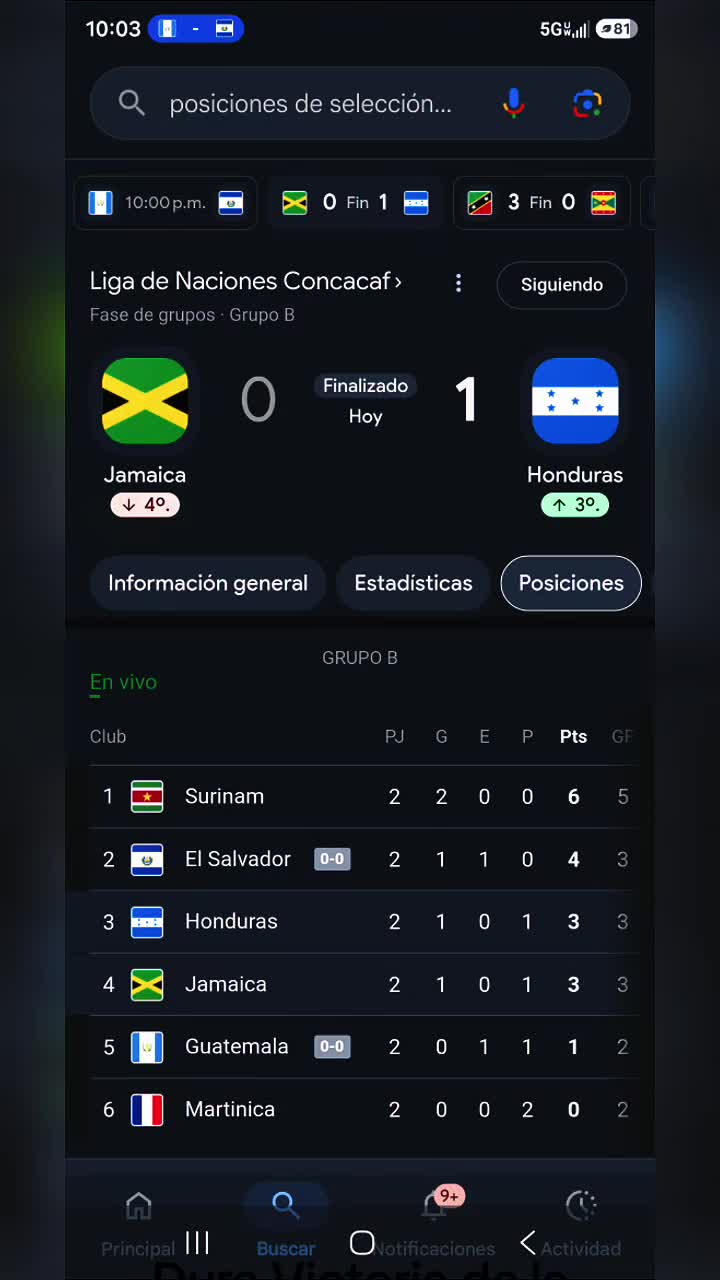Start voice search with the microphone
Screen dimensions: 720x1280
pos(513,103)
